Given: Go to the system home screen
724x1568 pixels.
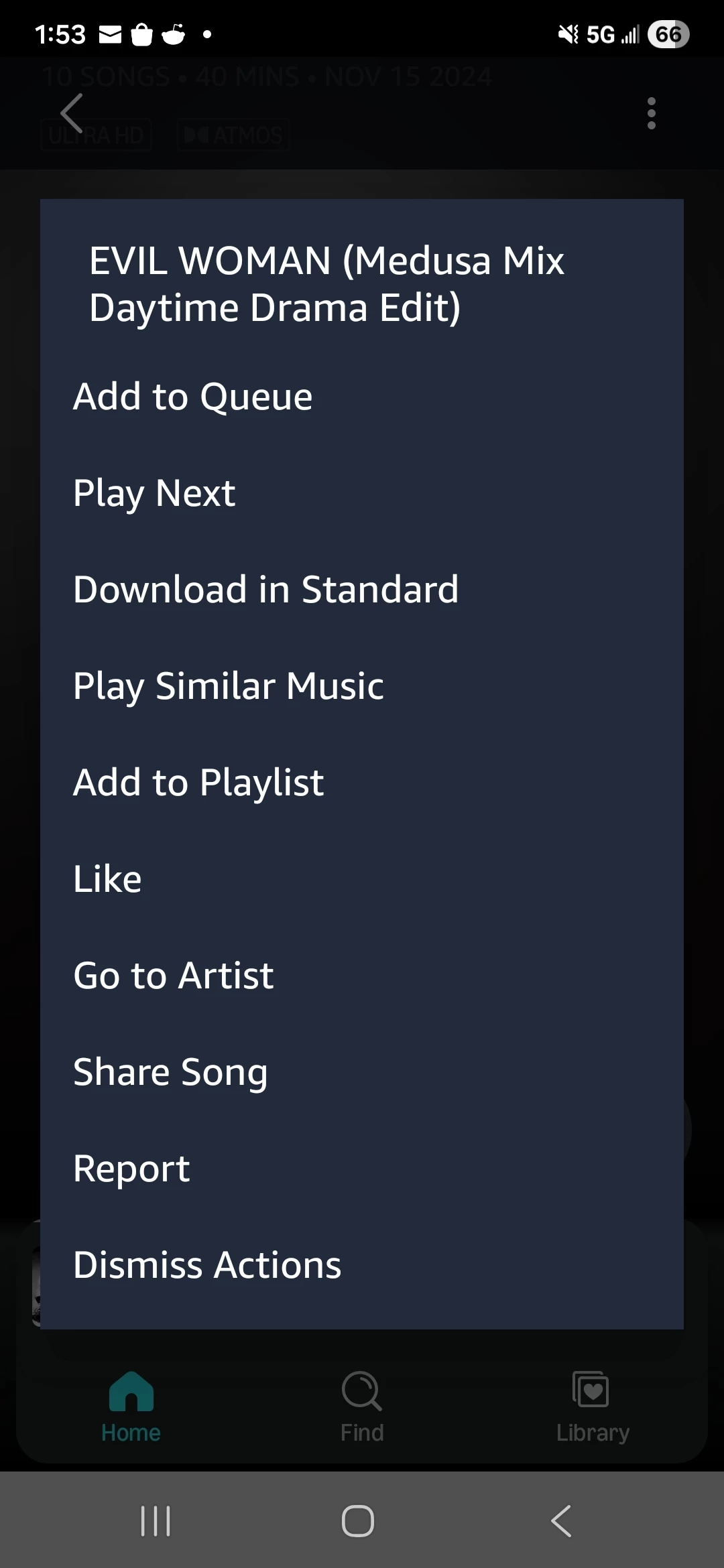Looking at the screenshot, I should (358, 1521).
